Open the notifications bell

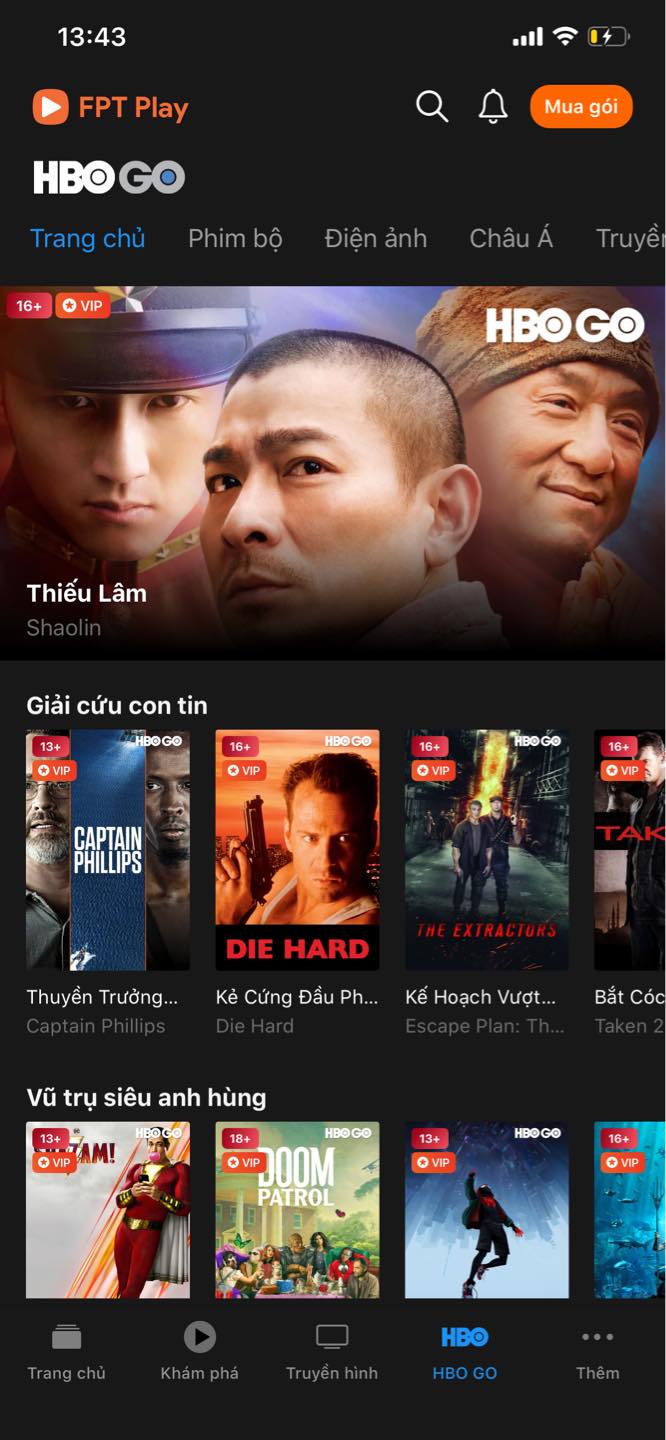pyautogui.click(x=493, y=106)
